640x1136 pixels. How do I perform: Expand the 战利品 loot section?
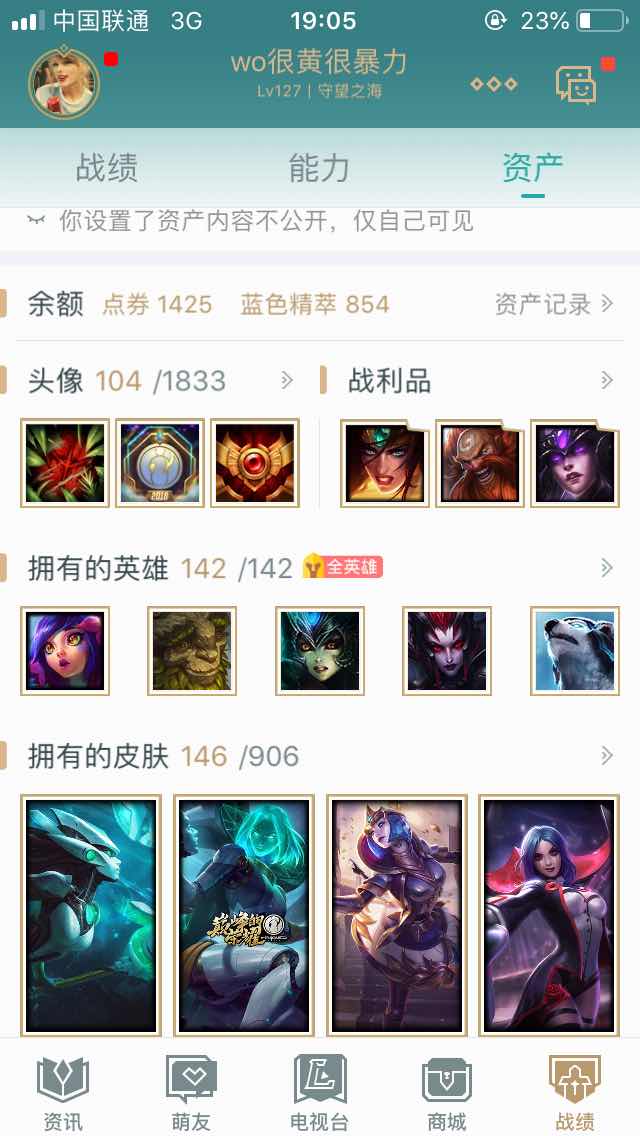coord(606,380)
